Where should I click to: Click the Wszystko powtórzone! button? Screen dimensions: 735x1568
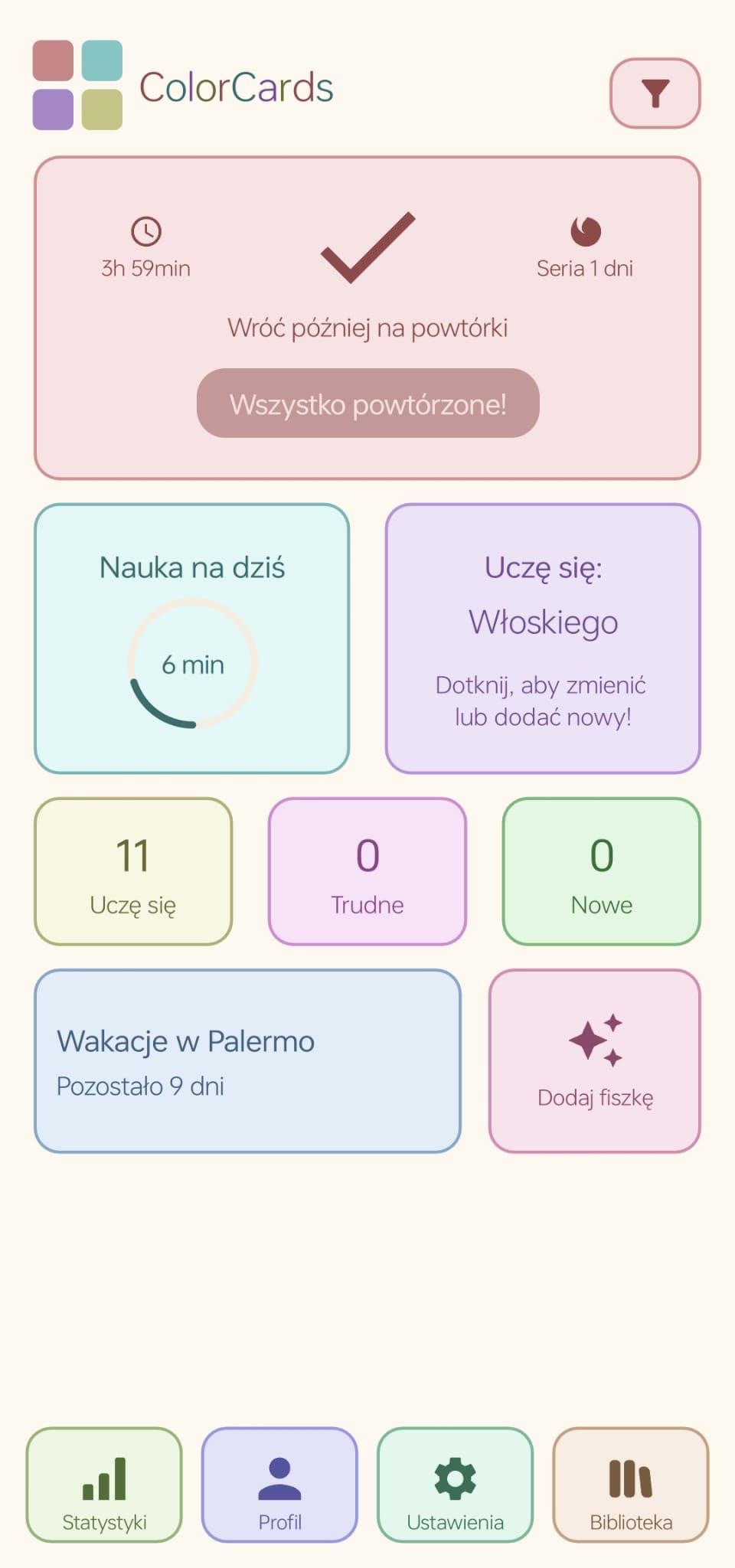click(367, 403)
